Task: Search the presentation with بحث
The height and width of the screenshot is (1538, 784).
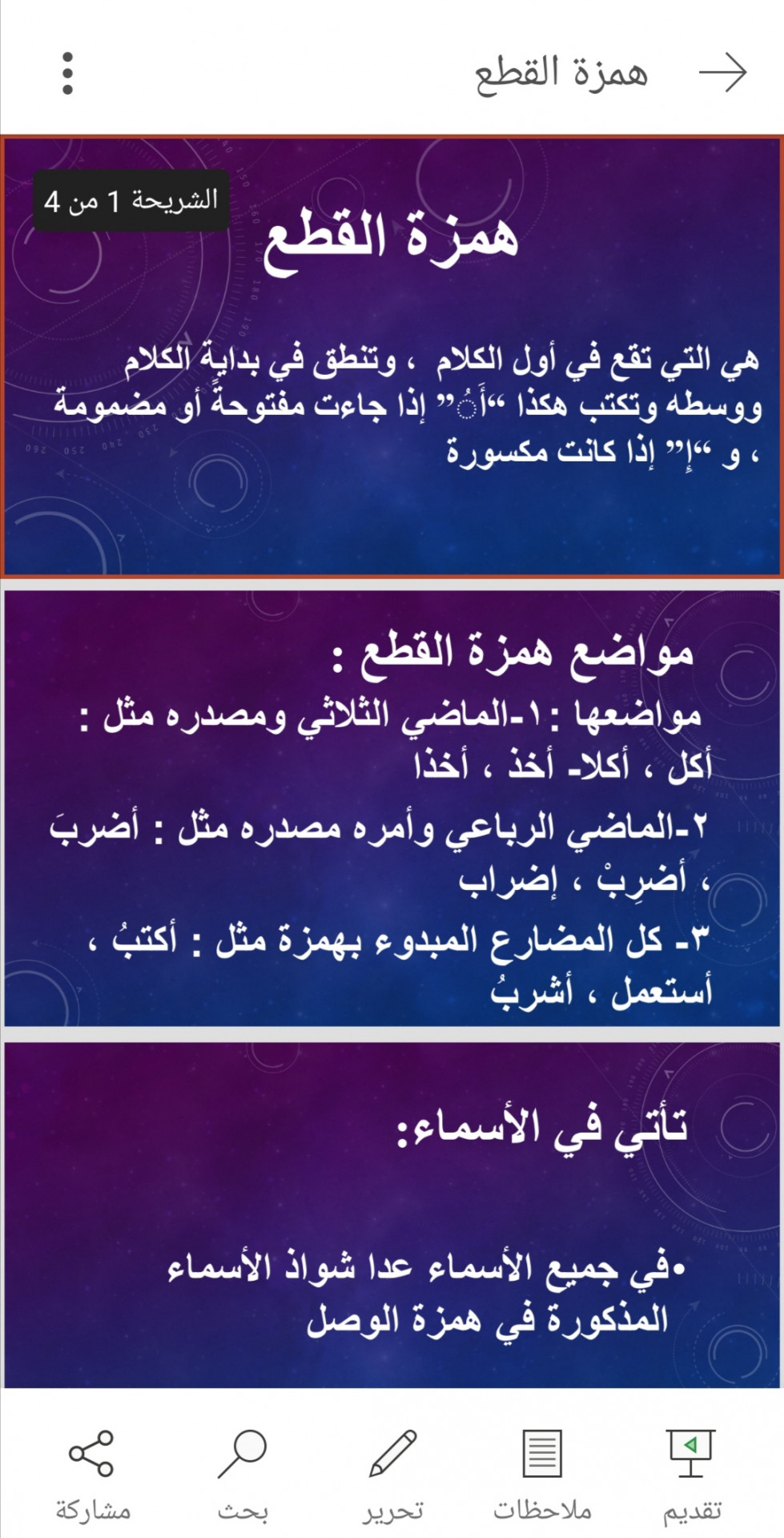Action: 243,1472
